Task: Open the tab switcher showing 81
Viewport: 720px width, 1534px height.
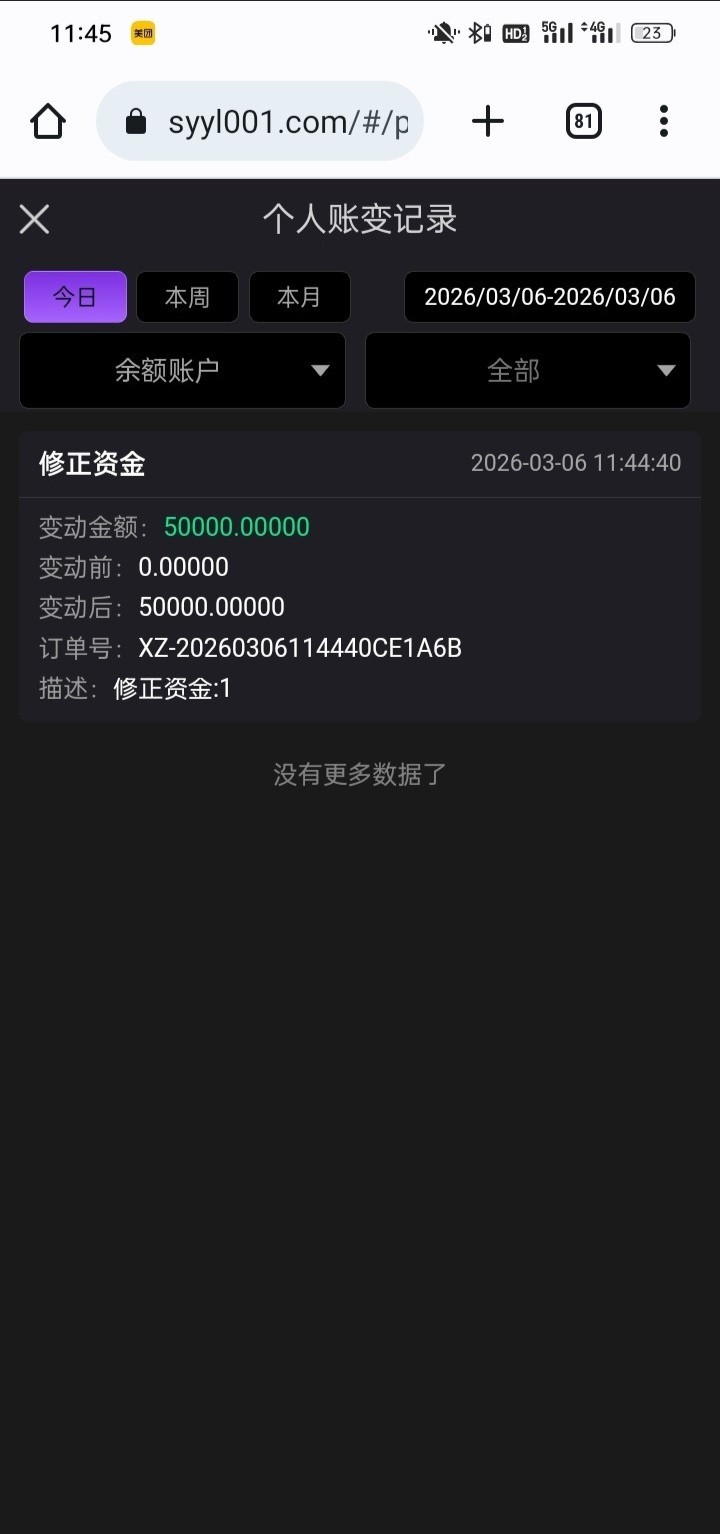Action: pos(583,122)
